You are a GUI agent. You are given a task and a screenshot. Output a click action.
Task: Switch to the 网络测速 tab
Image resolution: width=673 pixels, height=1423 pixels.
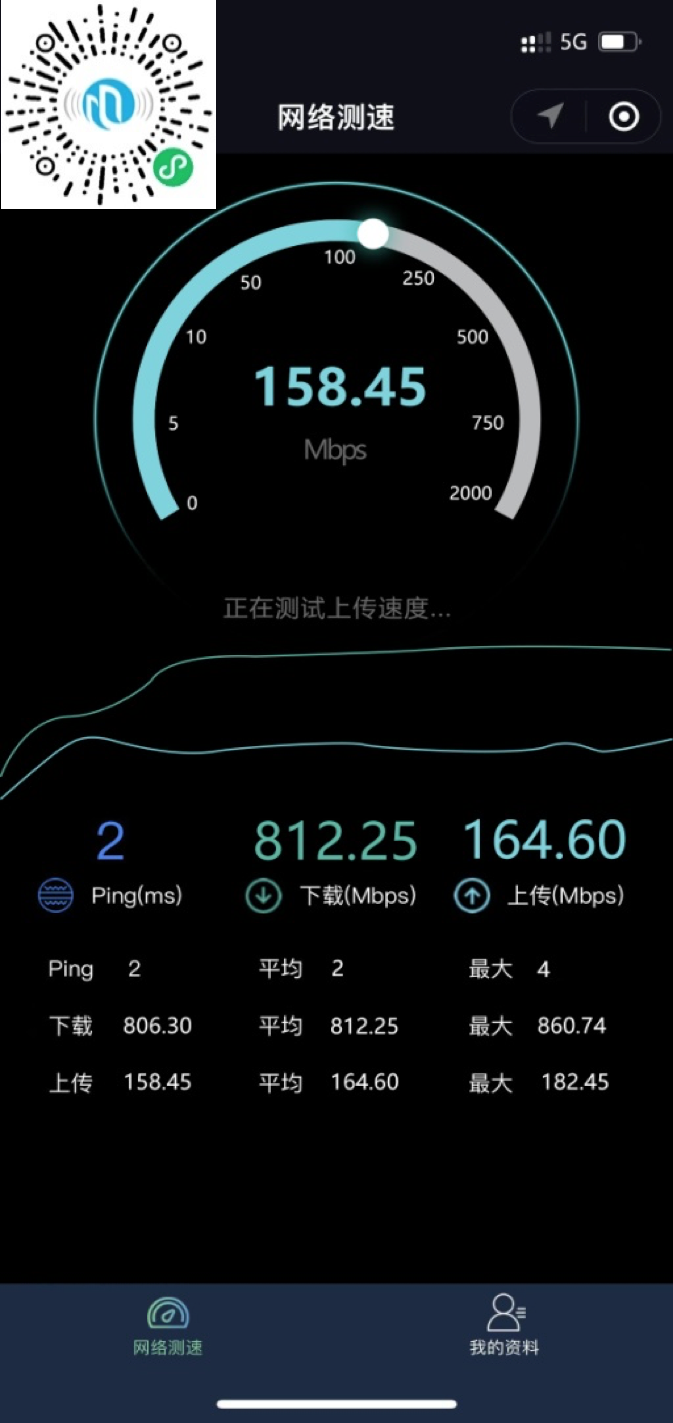point(168,1327)
